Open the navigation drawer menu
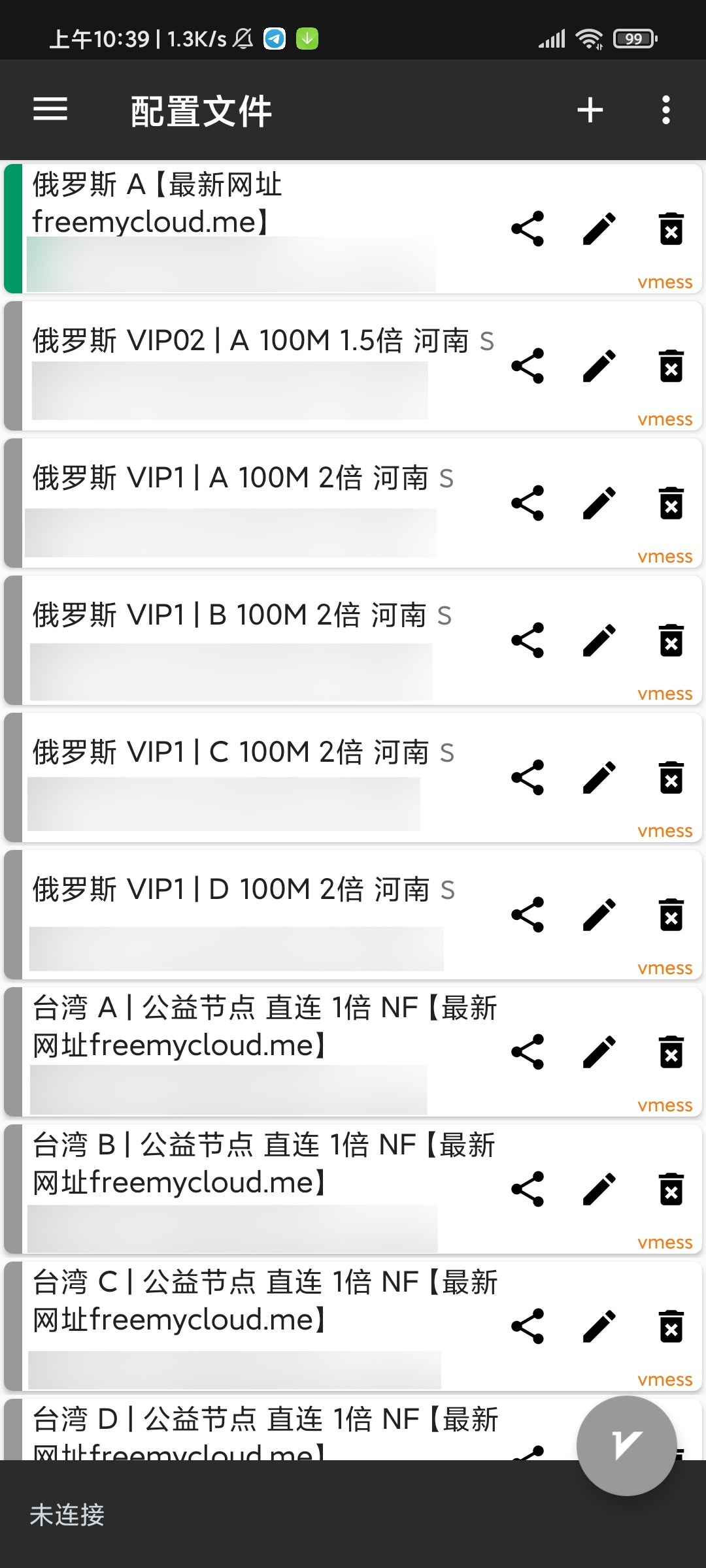The image size is (706, 1568). point(50,109)
